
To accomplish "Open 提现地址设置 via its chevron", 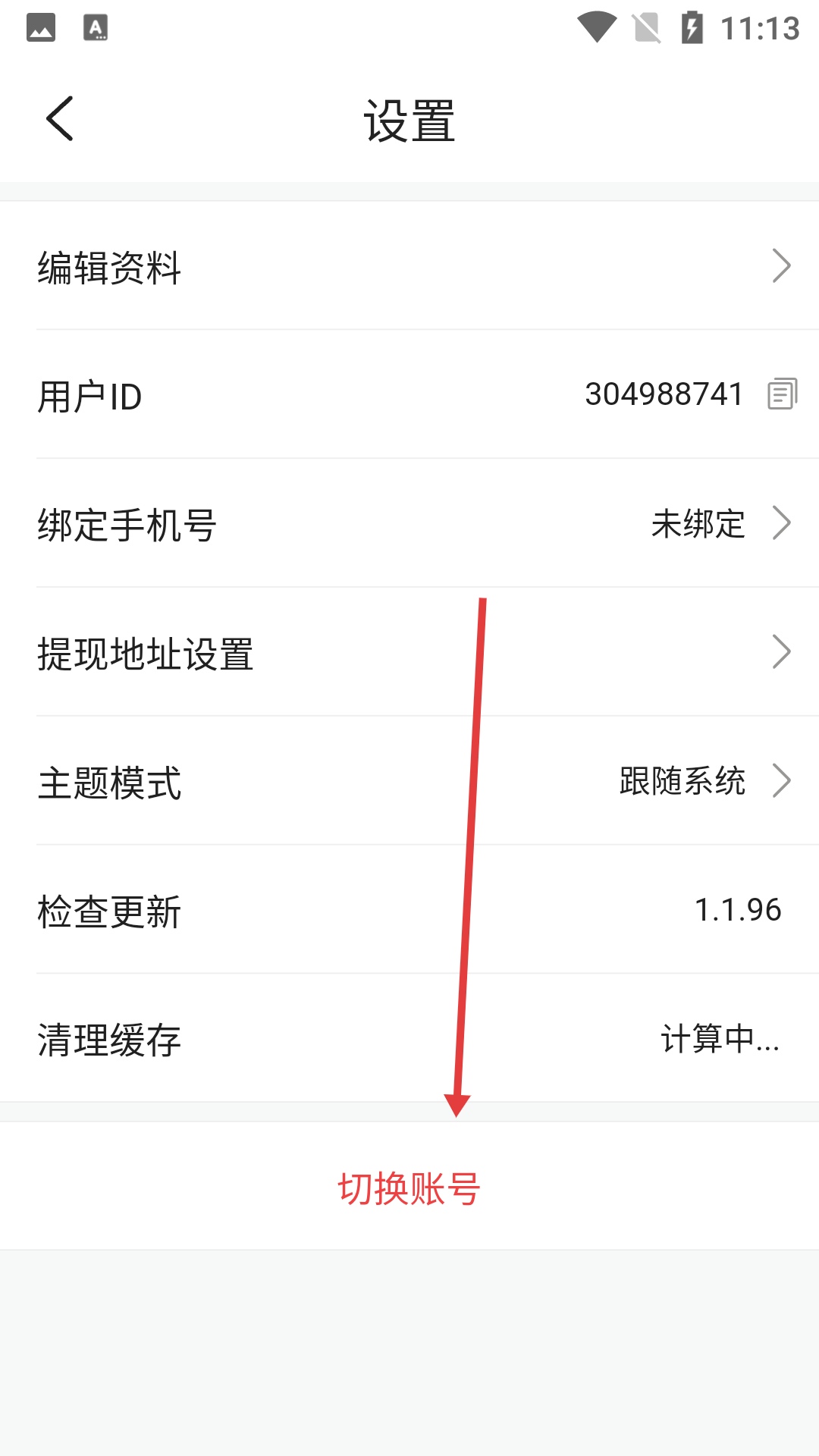I will pyautogui.click(x=783, y=651).
